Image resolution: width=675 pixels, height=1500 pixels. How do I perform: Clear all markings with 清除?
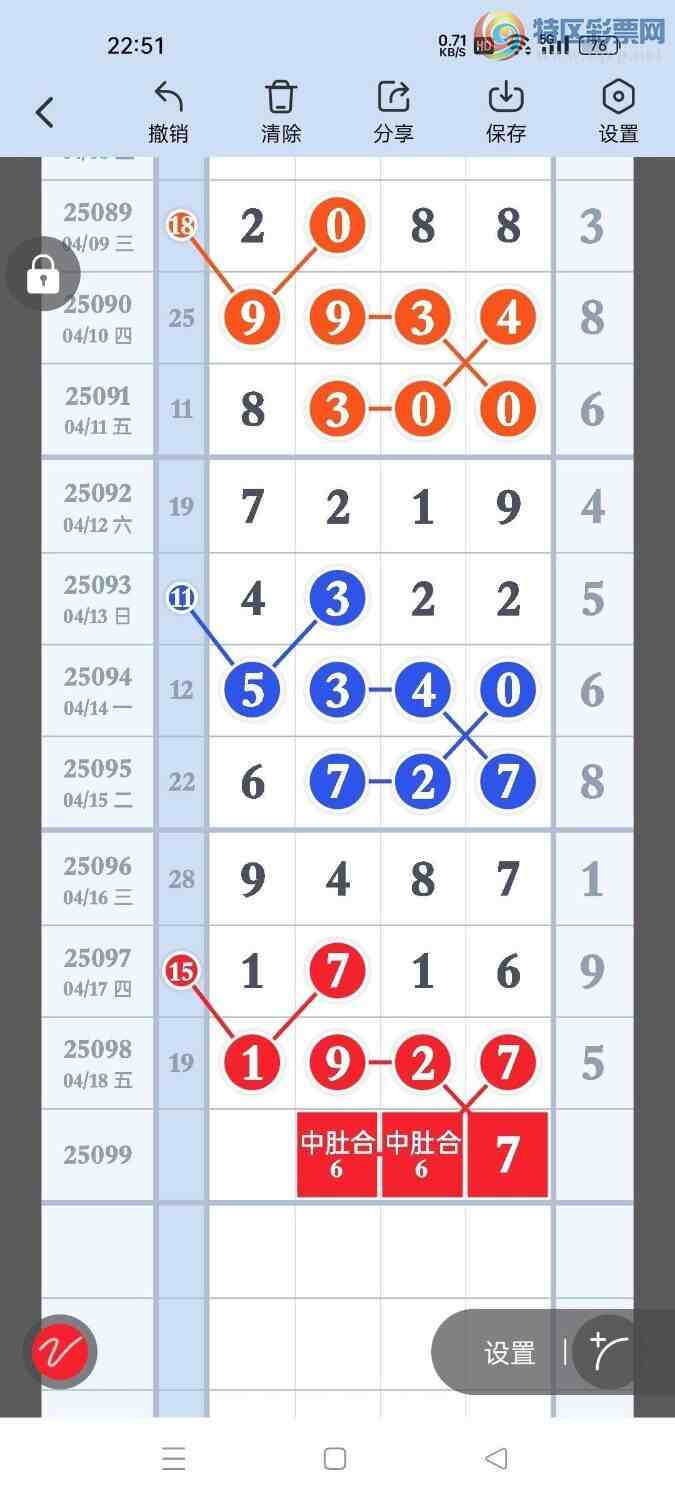click(x=281, y=112)
